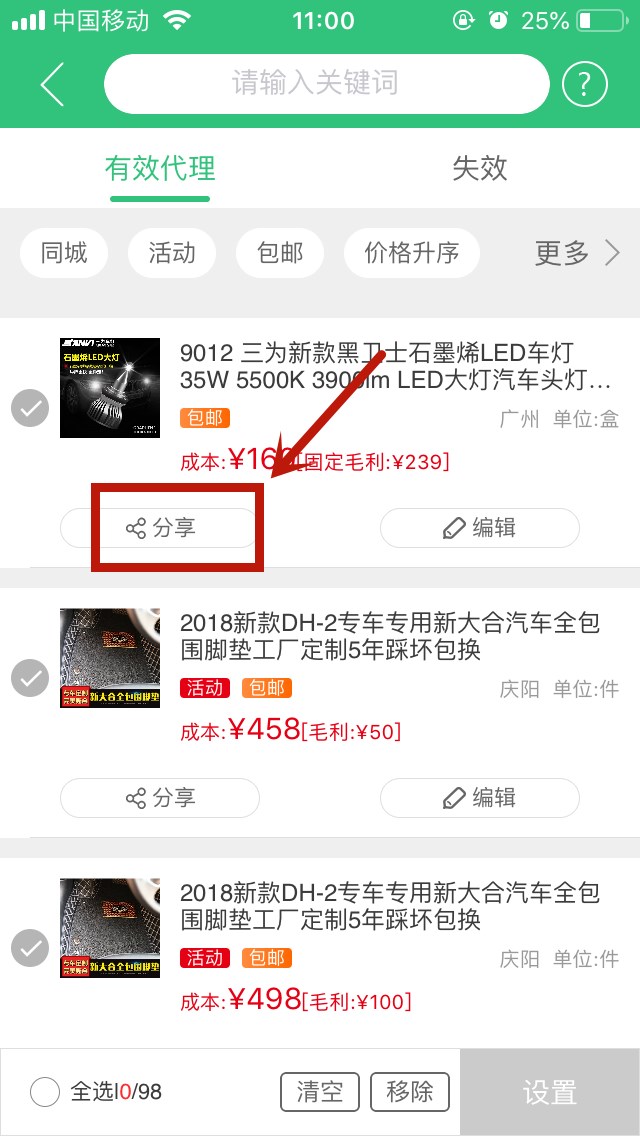Viewport: 640px width, 1136px height.
Task: Filter by the 同城 chip
Action: click(65, 253)
